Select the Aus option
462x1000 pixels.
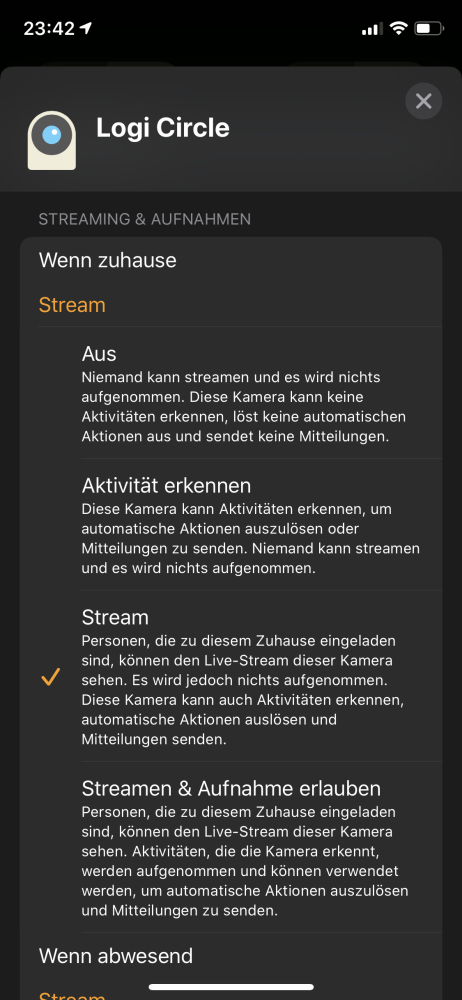(x=230, y=393)
